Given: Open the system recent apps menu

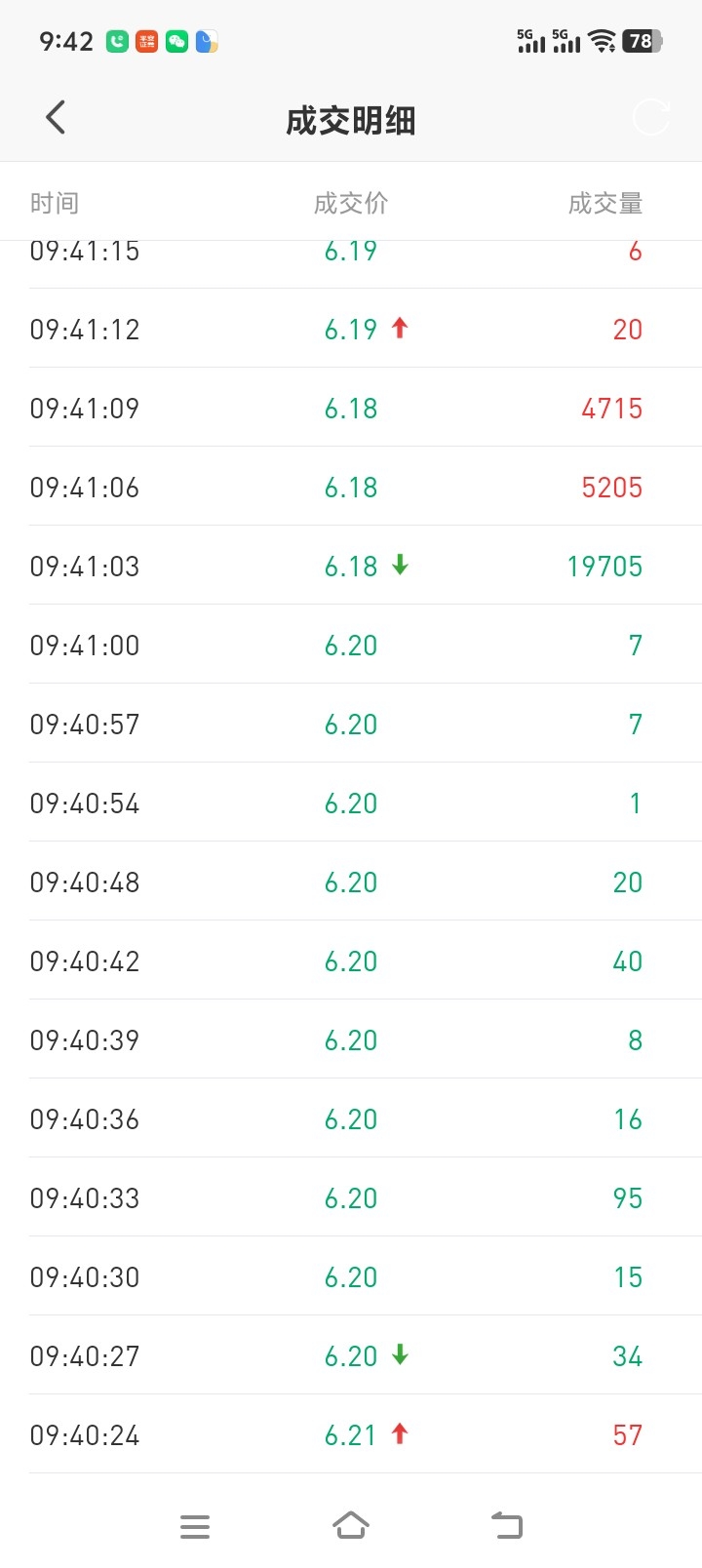Looking at the screenshot, I should (x=195, y=1526).
